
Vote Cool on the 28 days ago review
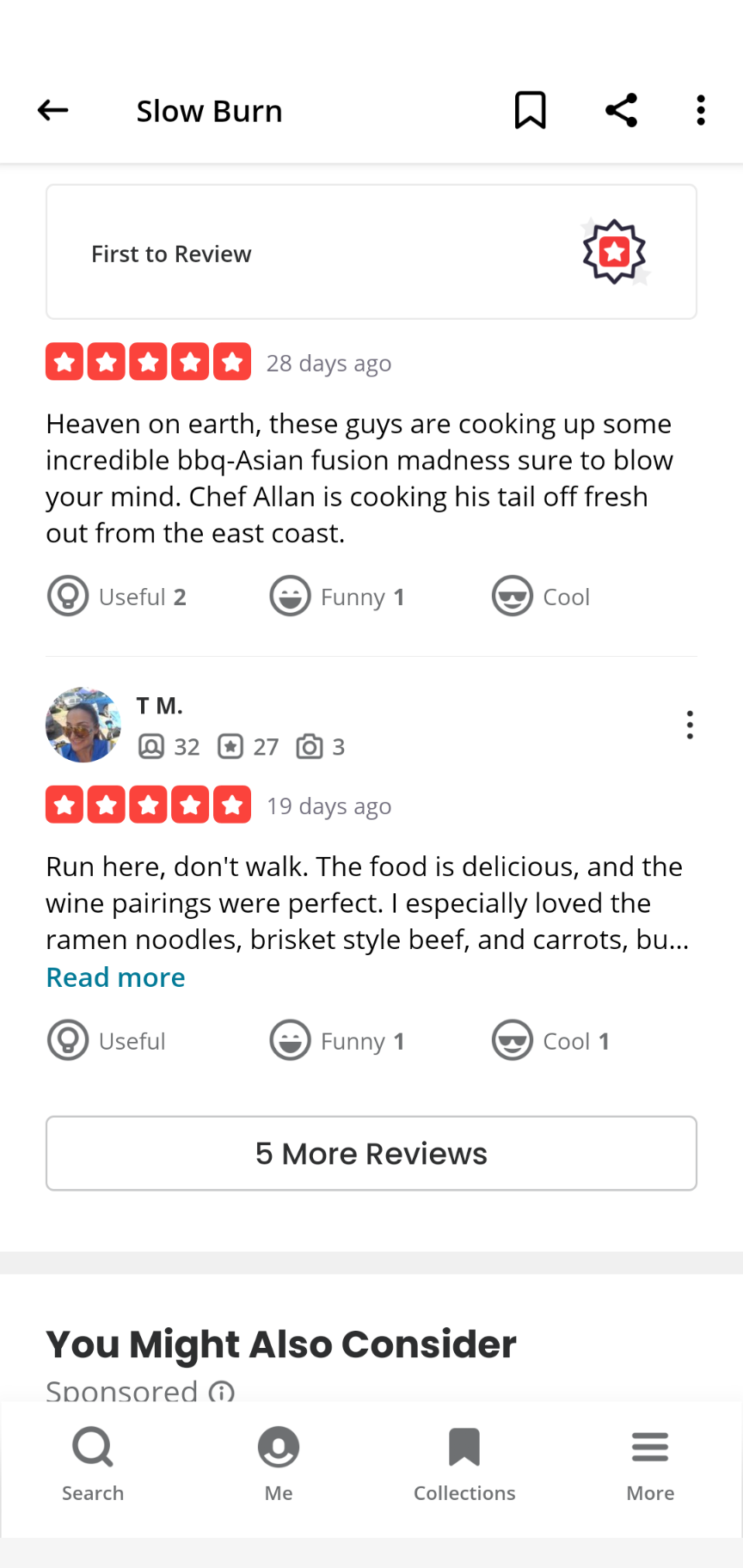pyautogui.click(x=541, y=596)
